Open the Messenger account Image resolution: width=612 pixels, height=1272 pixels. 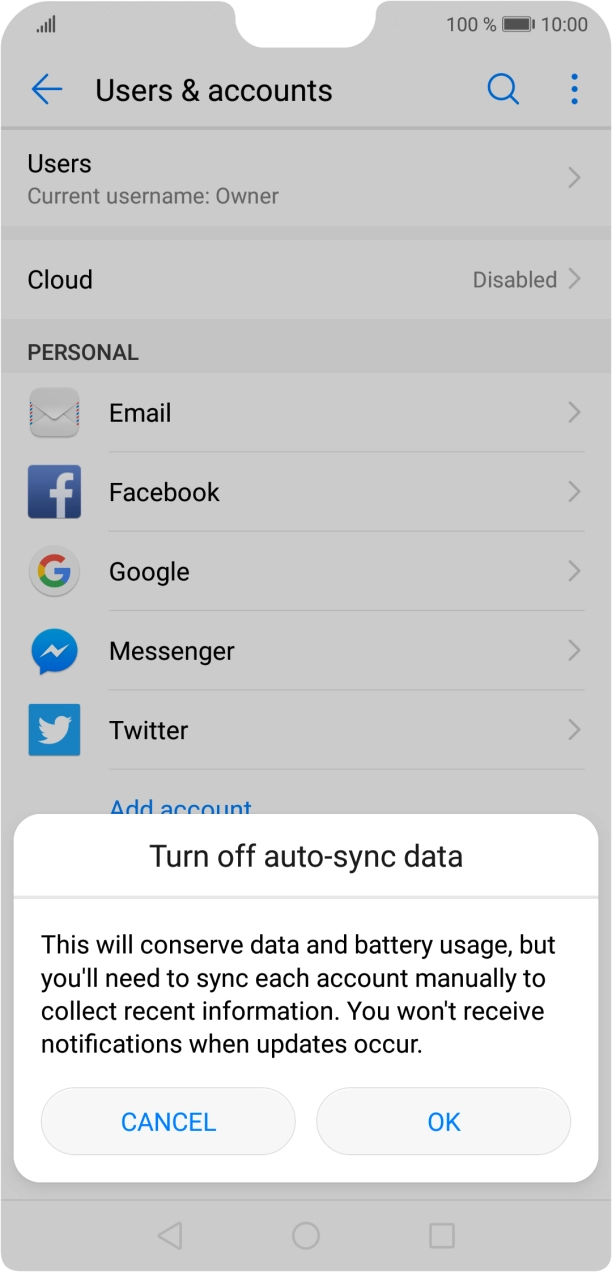pos(306,650)
